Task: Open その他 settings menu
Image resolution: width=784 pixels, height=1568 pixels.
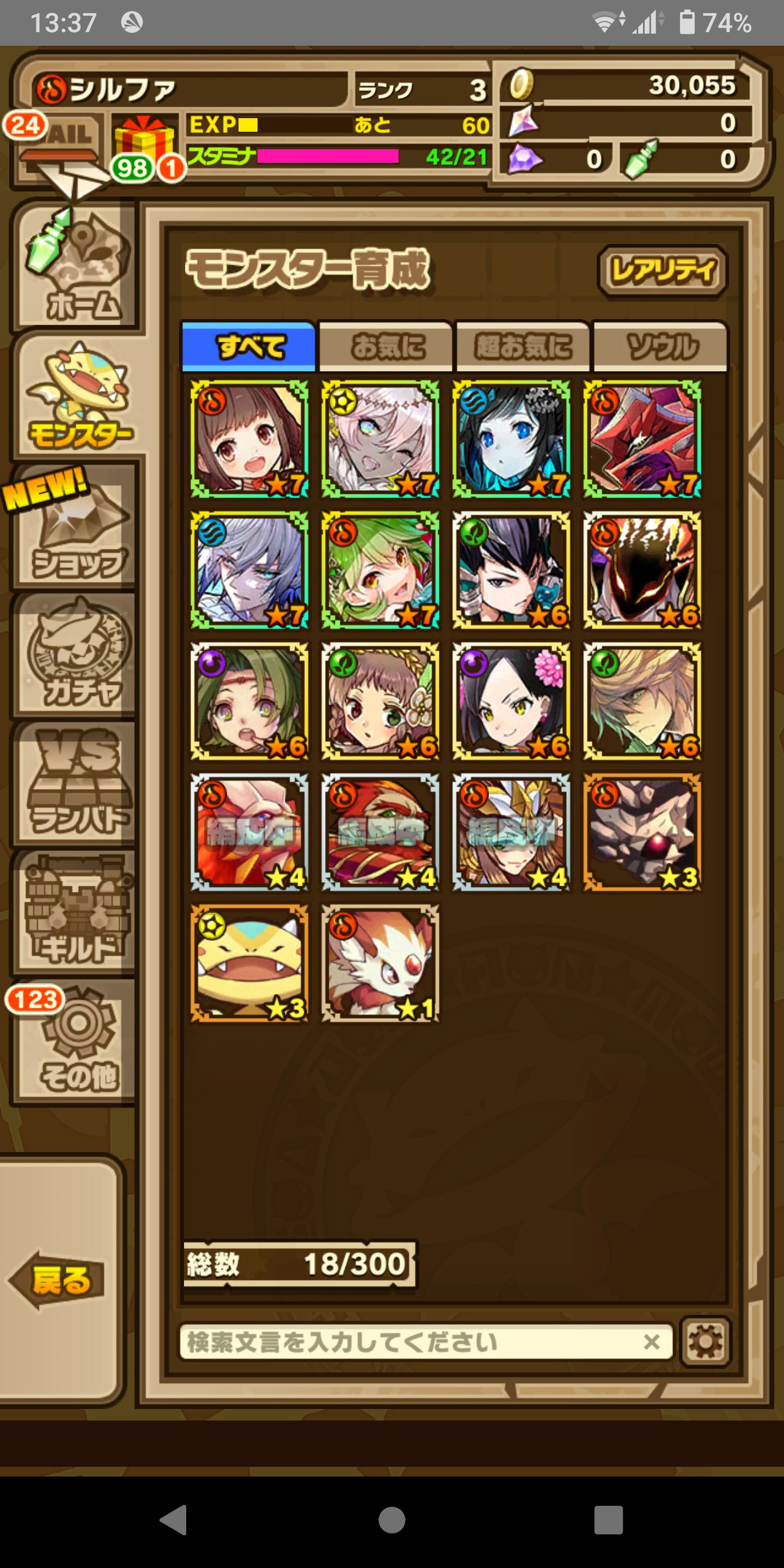Action: [74, 1041]
